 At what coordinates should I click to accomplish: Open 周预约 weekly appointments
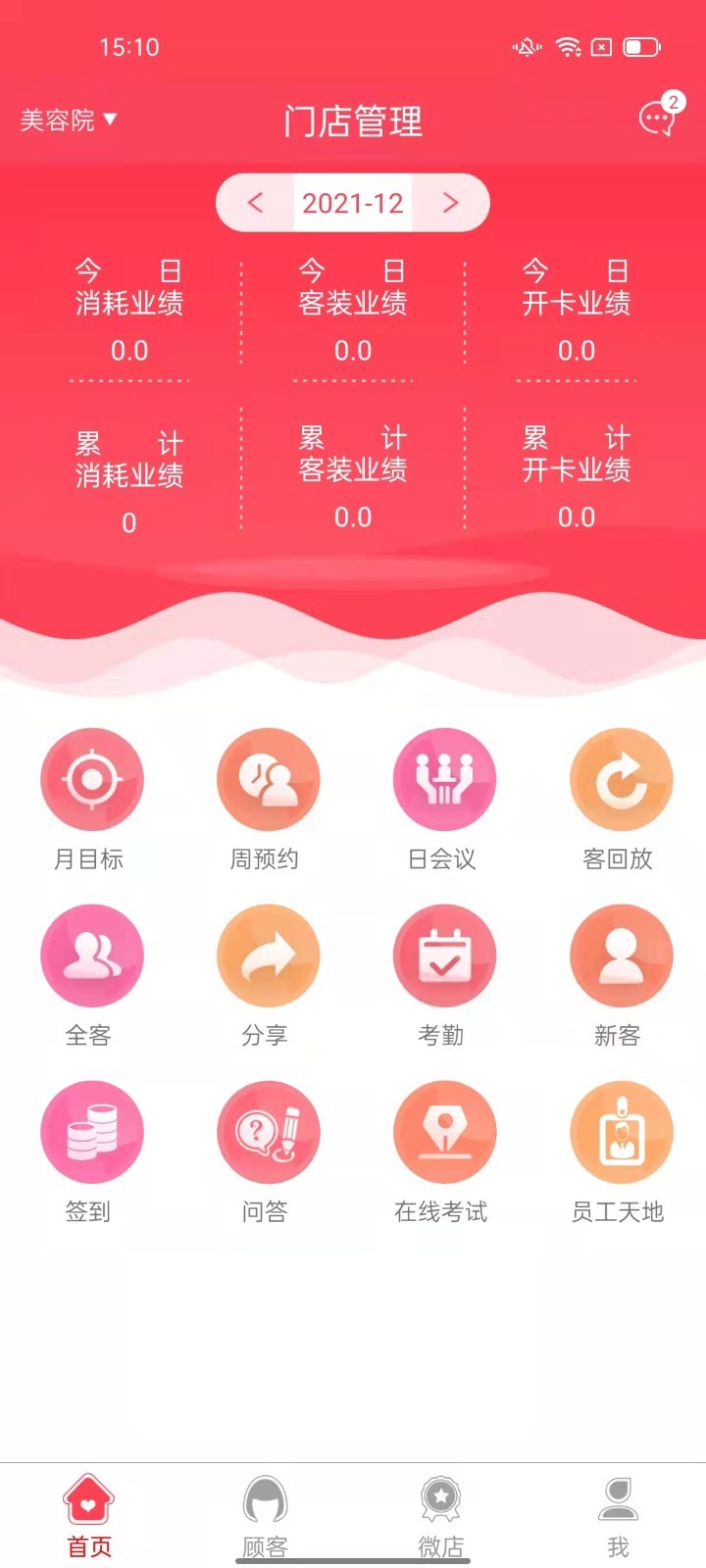coord(268,780)
